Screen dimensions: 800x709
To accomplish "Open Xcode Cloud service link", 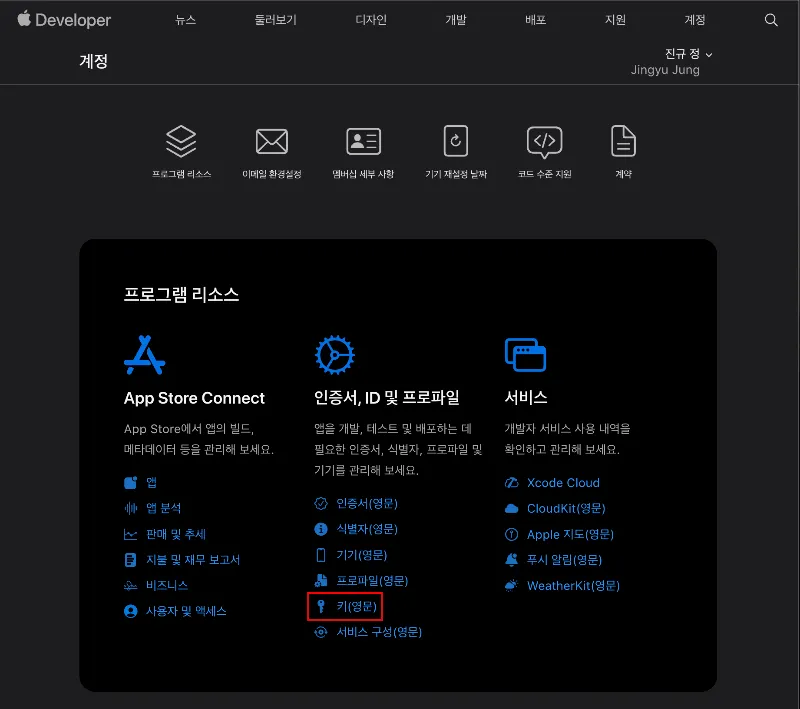I will [x=563, y=483].
